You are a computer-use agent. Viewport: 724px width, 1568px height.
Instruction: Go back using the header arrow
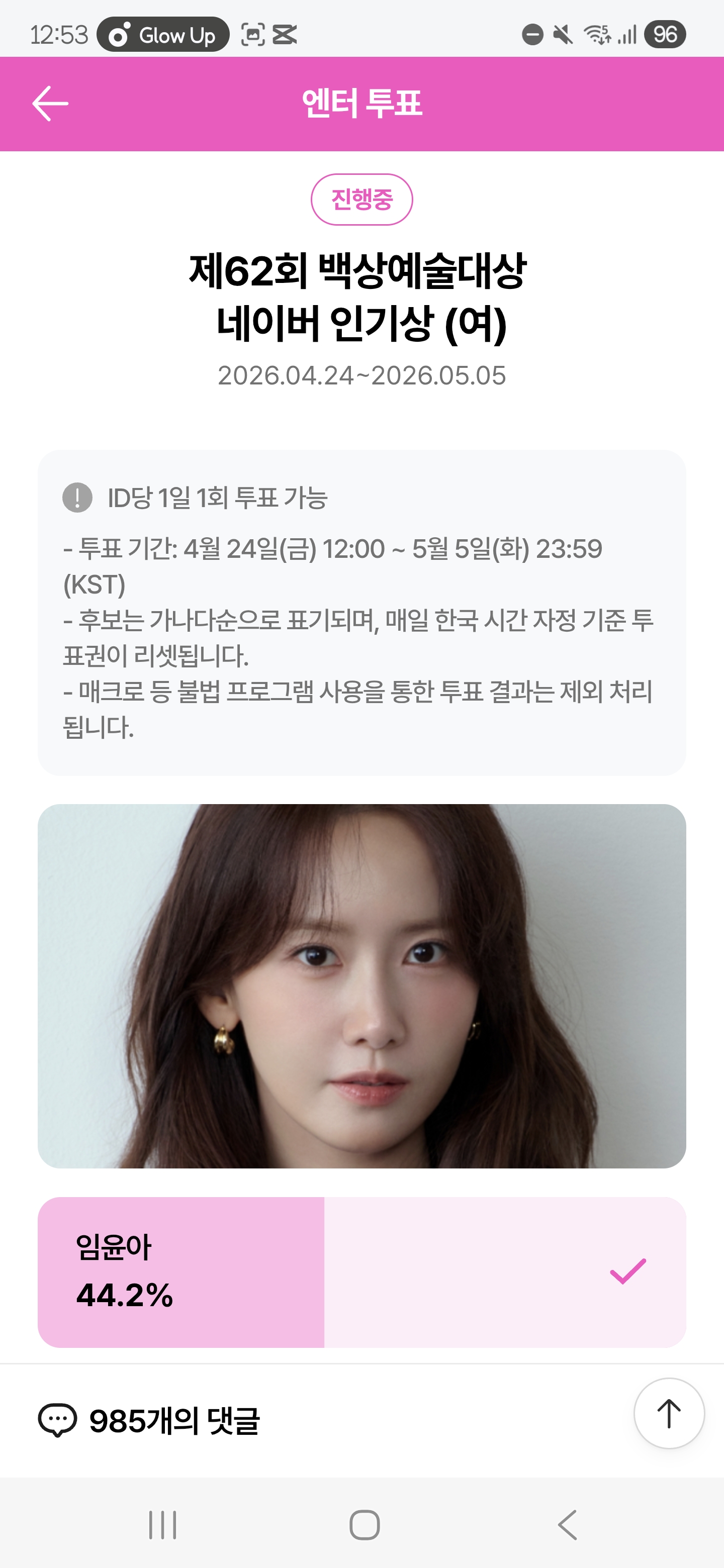(50, 104)
